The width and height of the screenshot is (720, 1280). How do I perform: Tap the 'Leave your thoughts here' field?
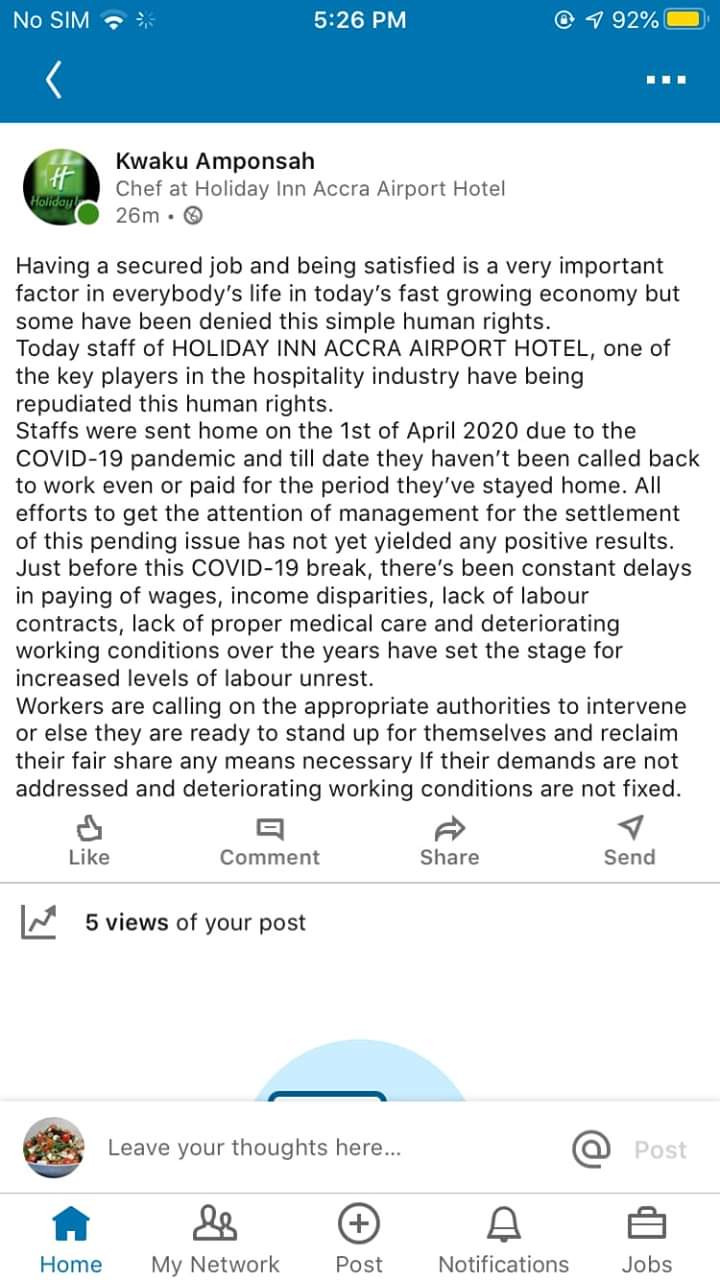point(254,1148)
